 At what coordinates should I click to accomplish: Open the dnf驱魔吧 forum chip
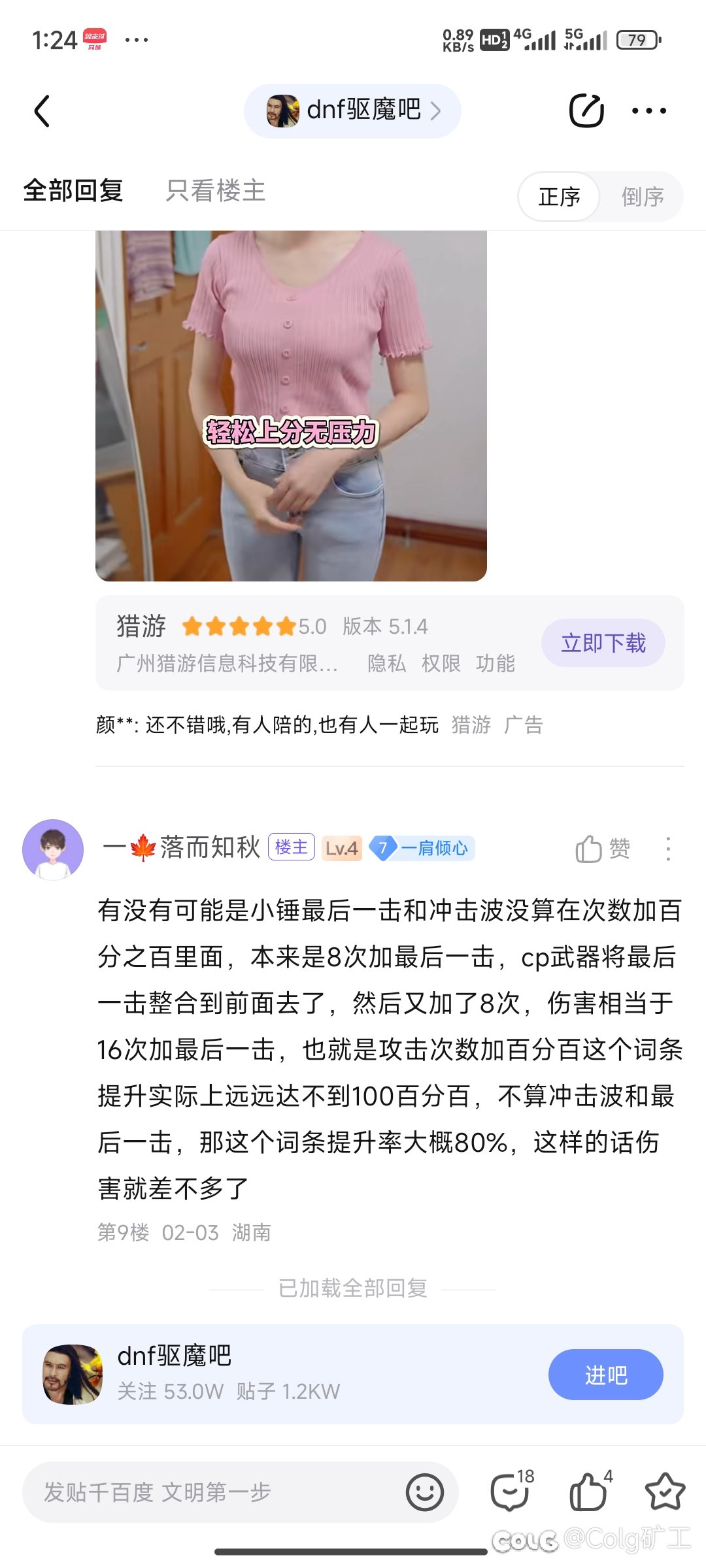tap(353, 110)
